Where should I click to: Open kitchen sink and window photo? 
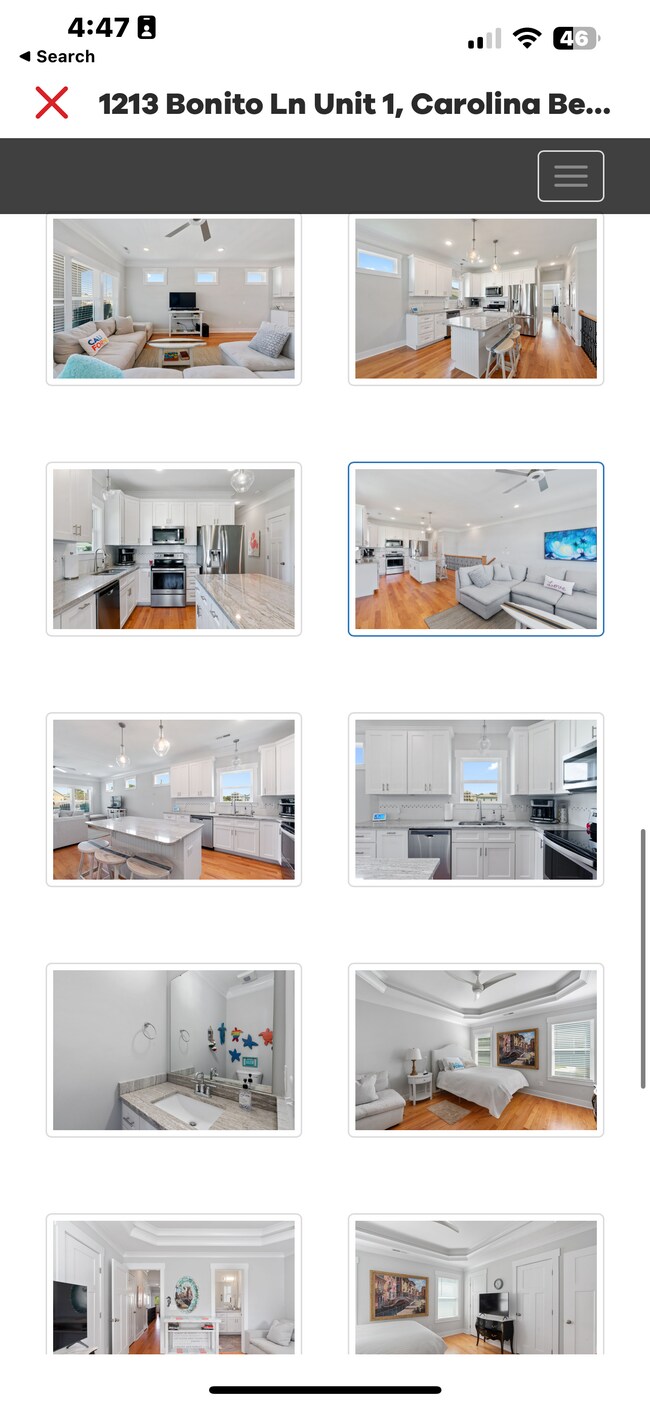point(476,798)
